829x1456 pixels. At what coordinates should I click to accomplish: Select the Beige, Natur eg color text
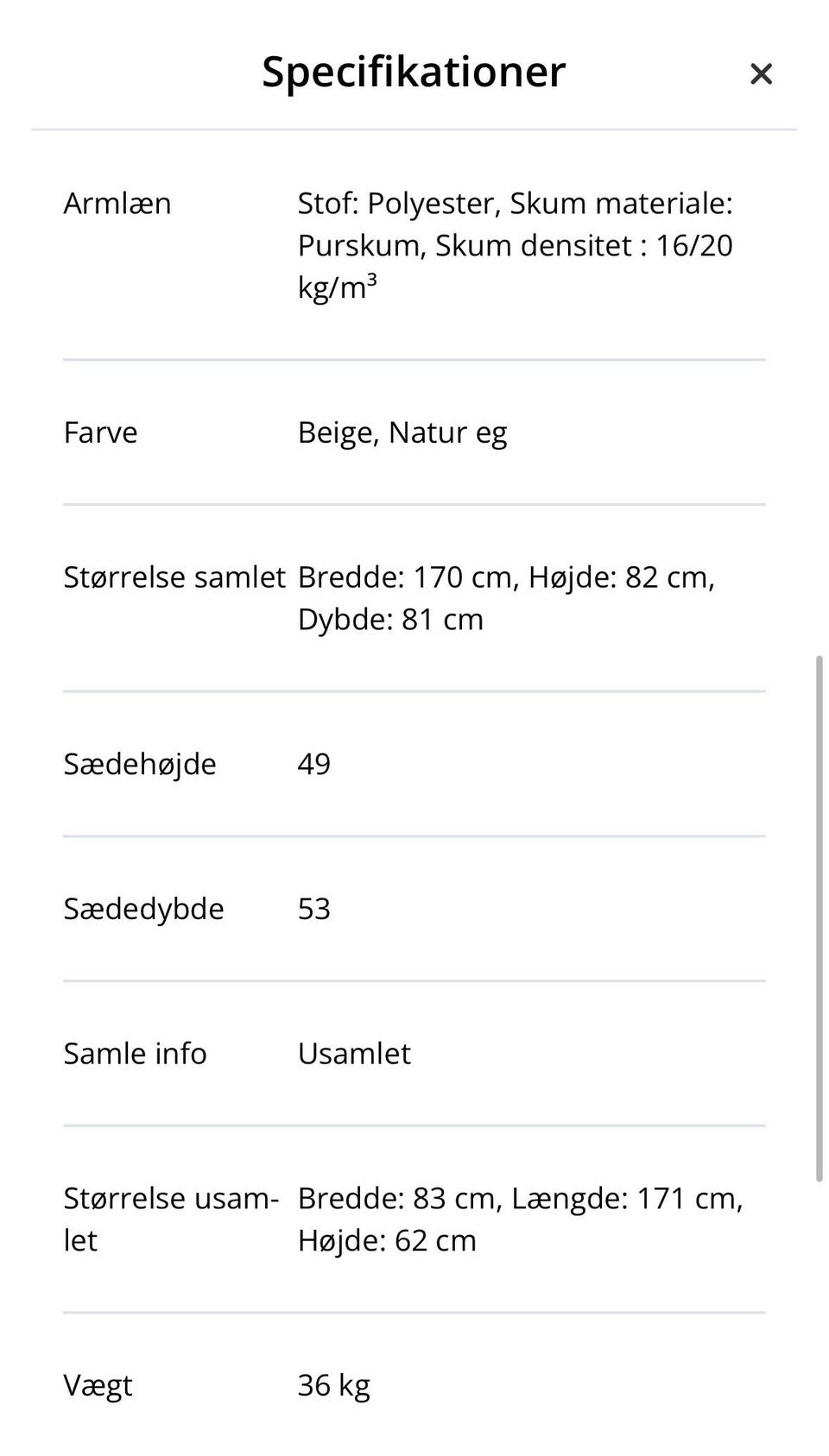[x=402, y=432]
